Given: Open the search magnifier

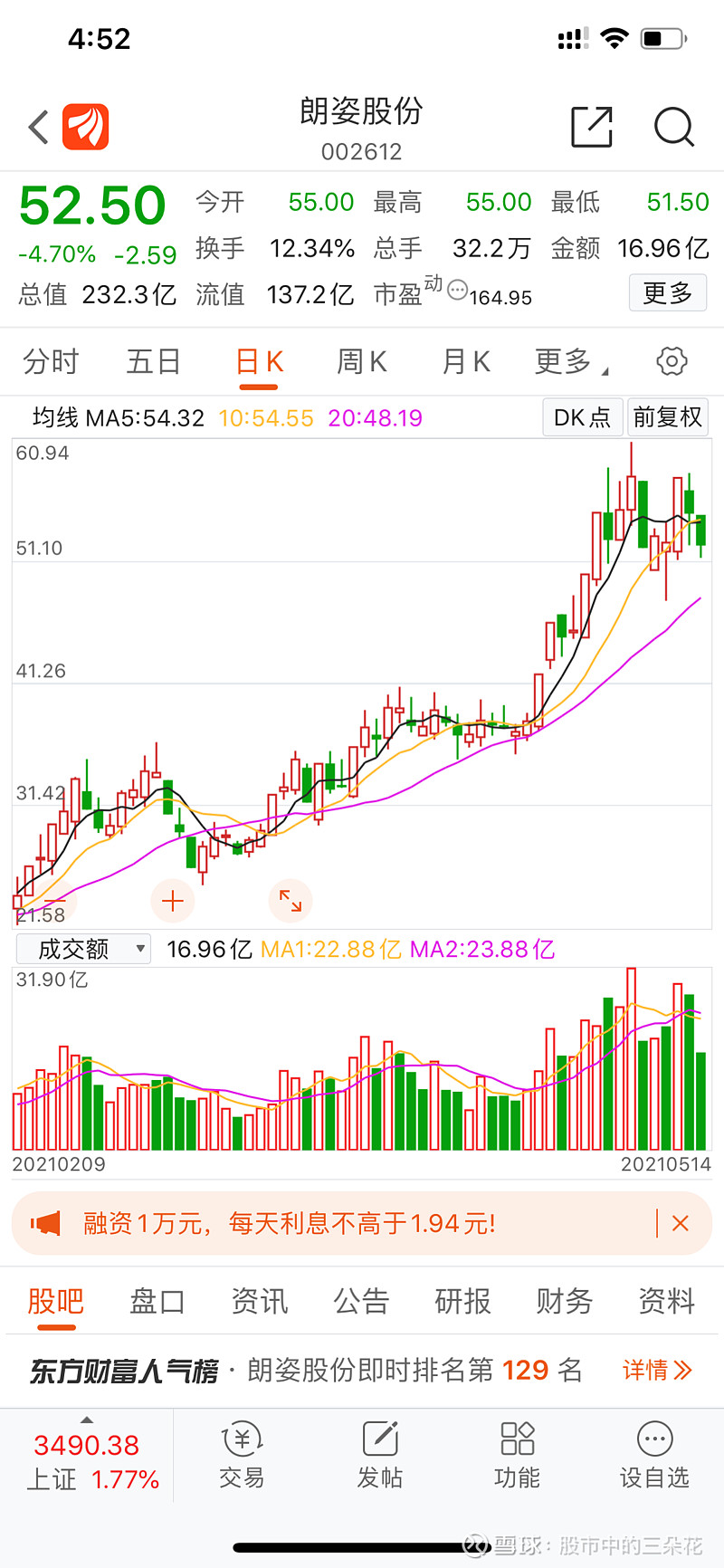Looking at the screenshot, I should (673, 127).
